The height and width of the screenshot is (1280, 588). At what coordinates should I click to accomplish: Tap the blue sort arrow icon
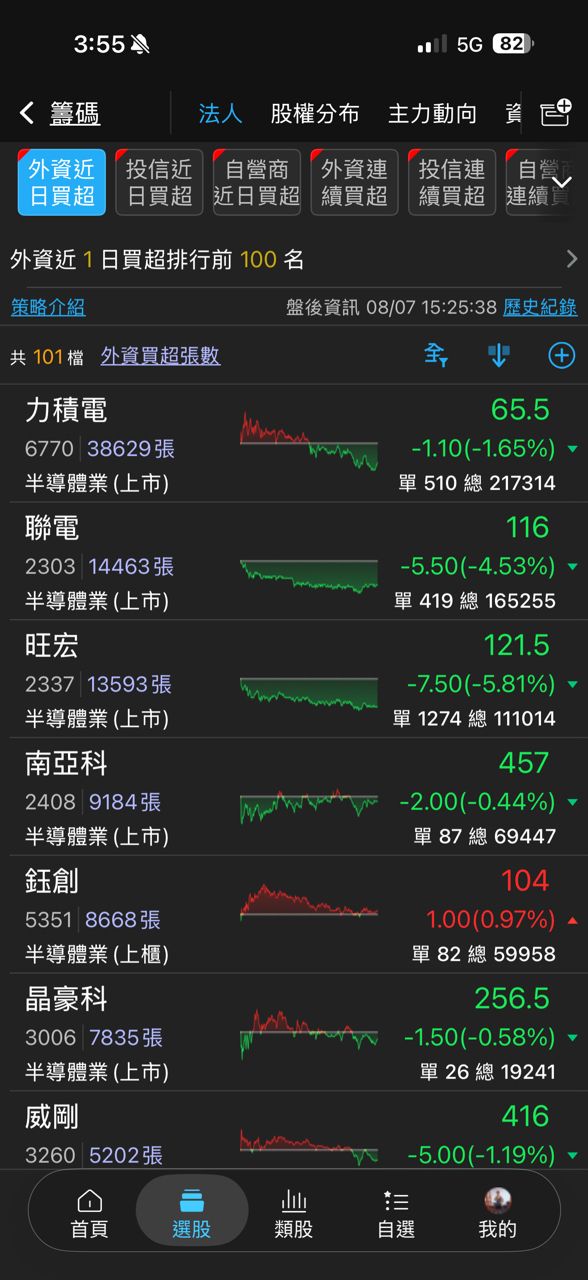(498, 355)
